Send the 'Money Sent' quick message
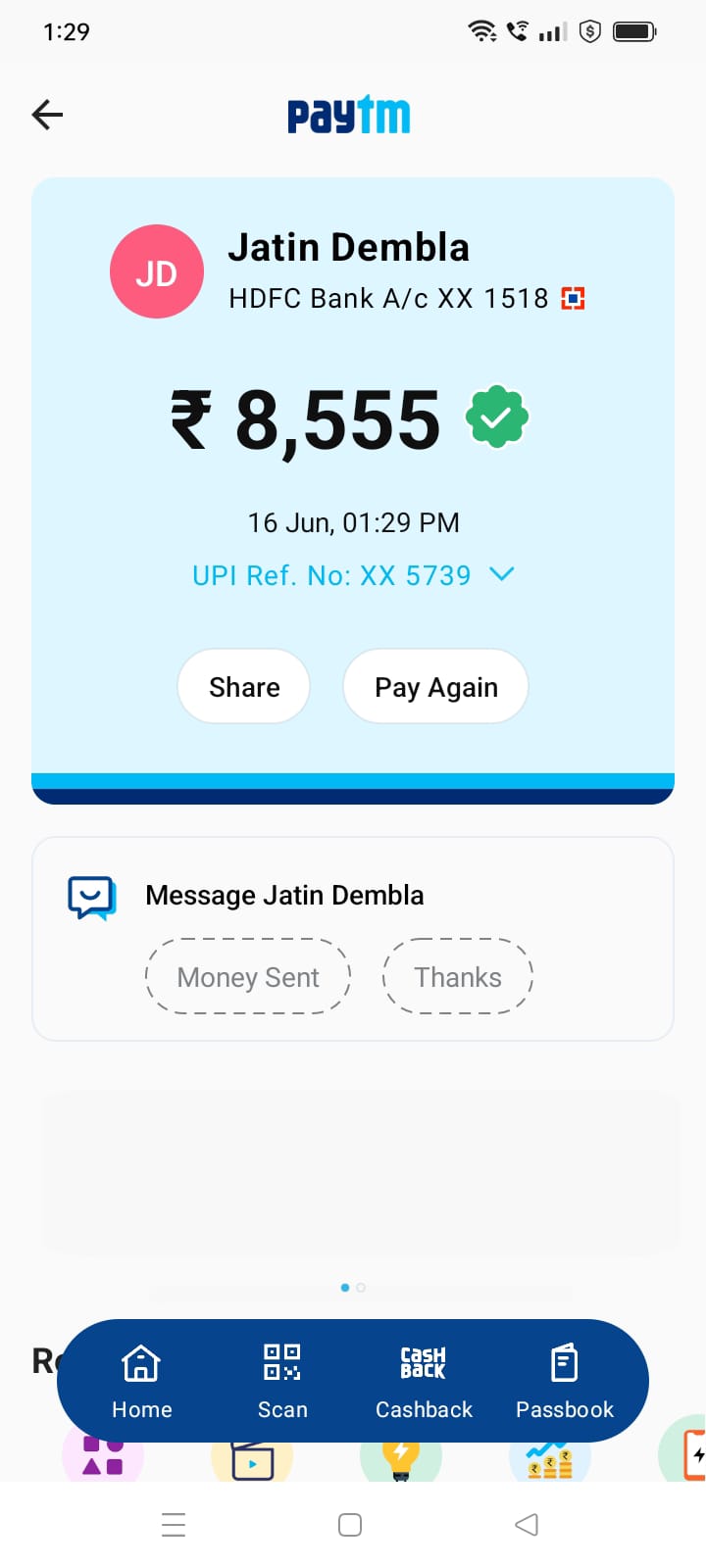Screen dimensions: 706x1568 pos(248,977)
